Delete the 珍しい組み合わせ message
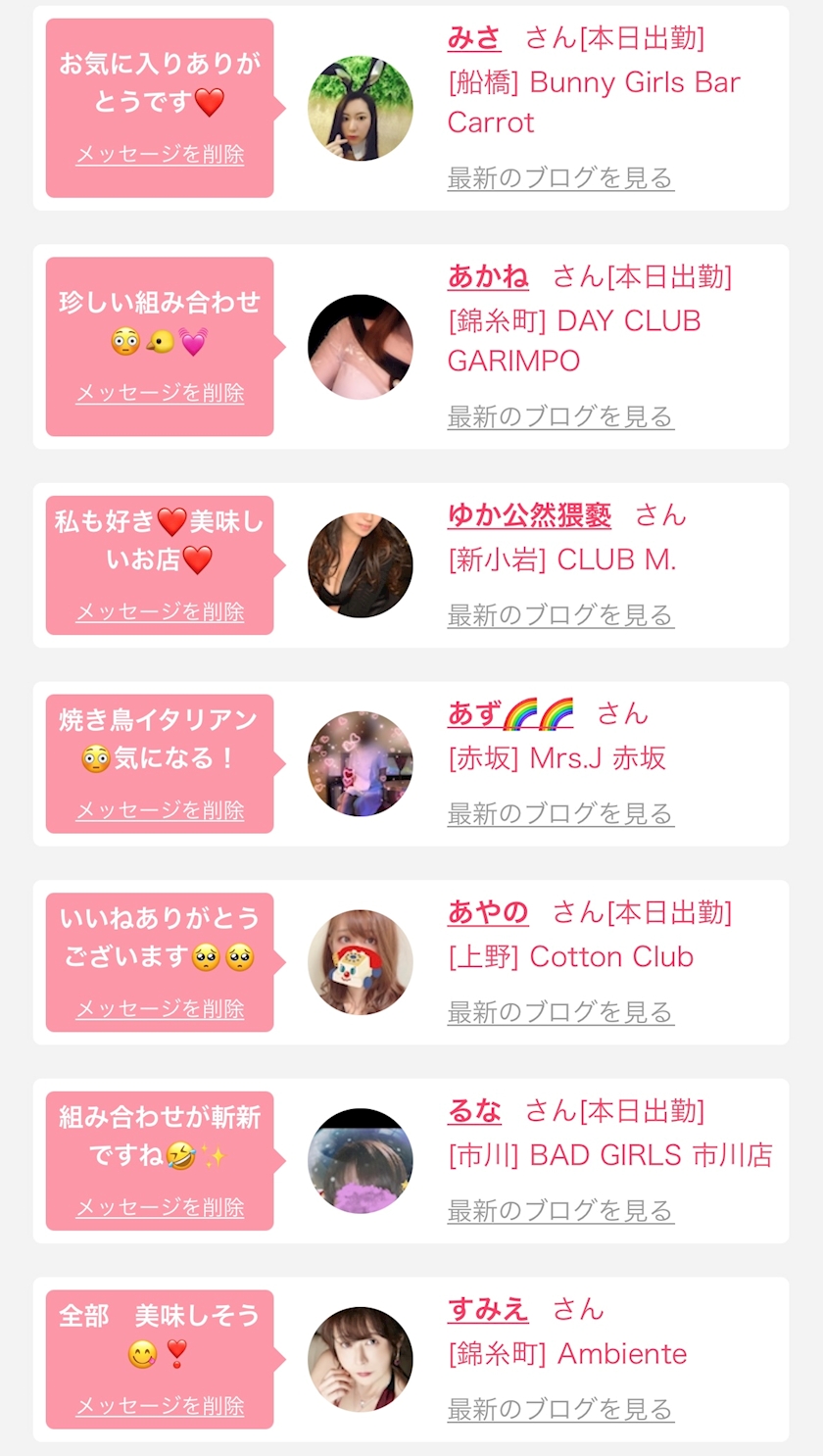The width and height of the screenshot is (823, 1456). coord(160,393)
